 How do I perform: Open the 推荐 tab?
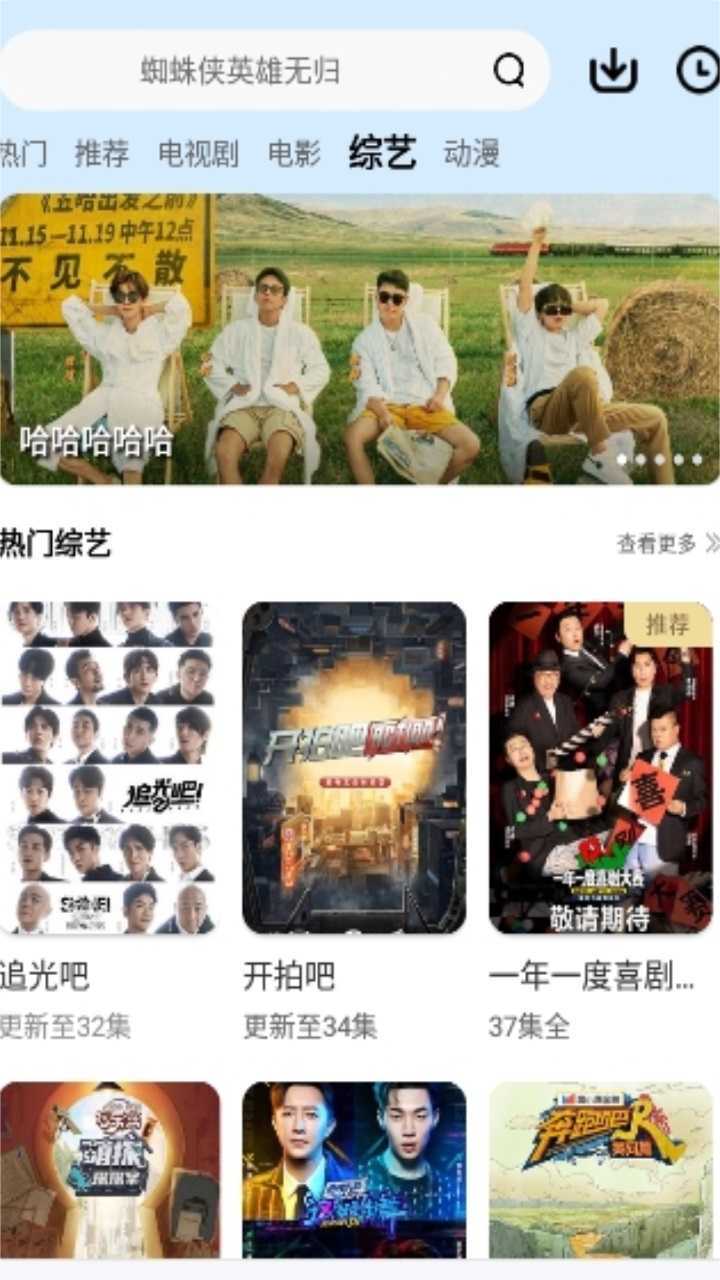(100, 154)
